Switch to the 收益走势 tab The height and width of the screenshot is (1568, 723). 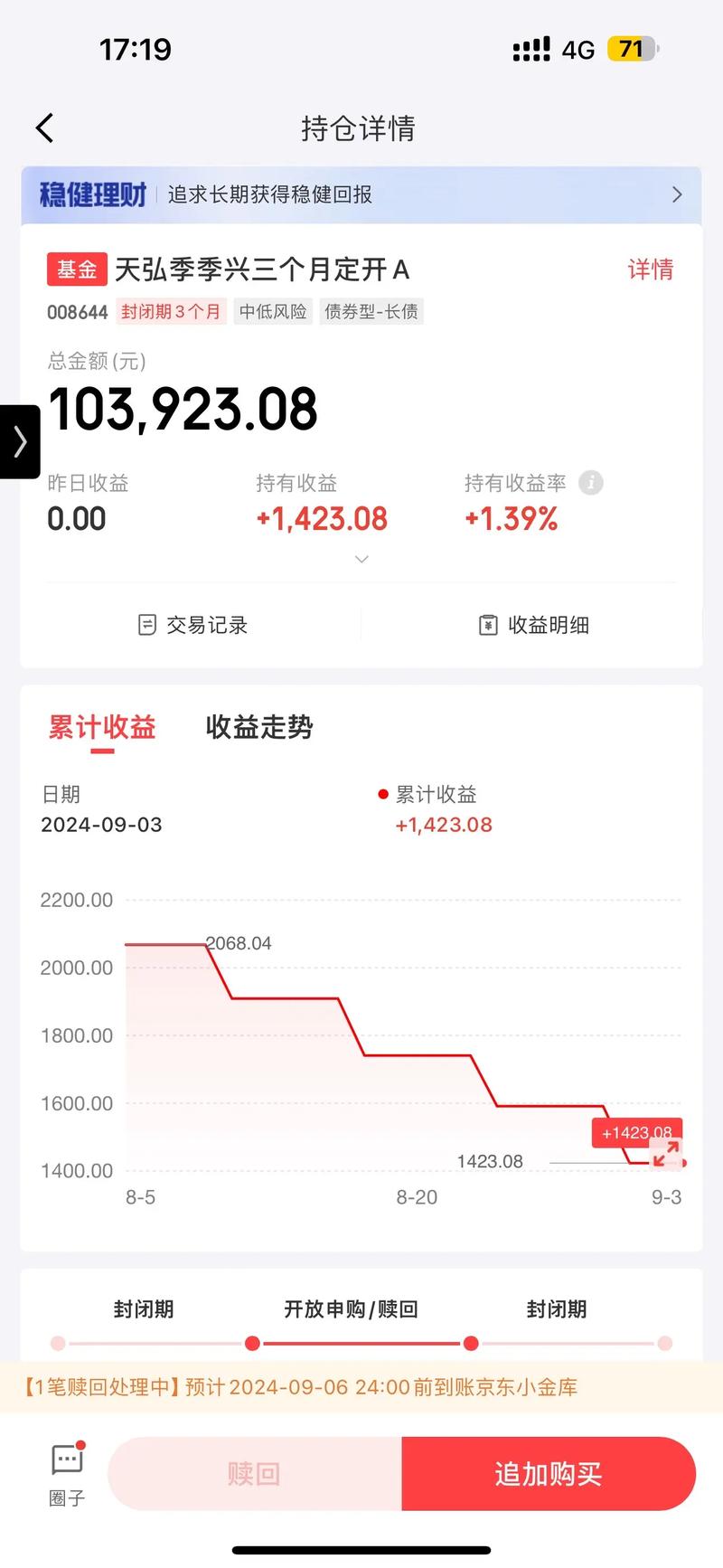(x=258, y=728)
